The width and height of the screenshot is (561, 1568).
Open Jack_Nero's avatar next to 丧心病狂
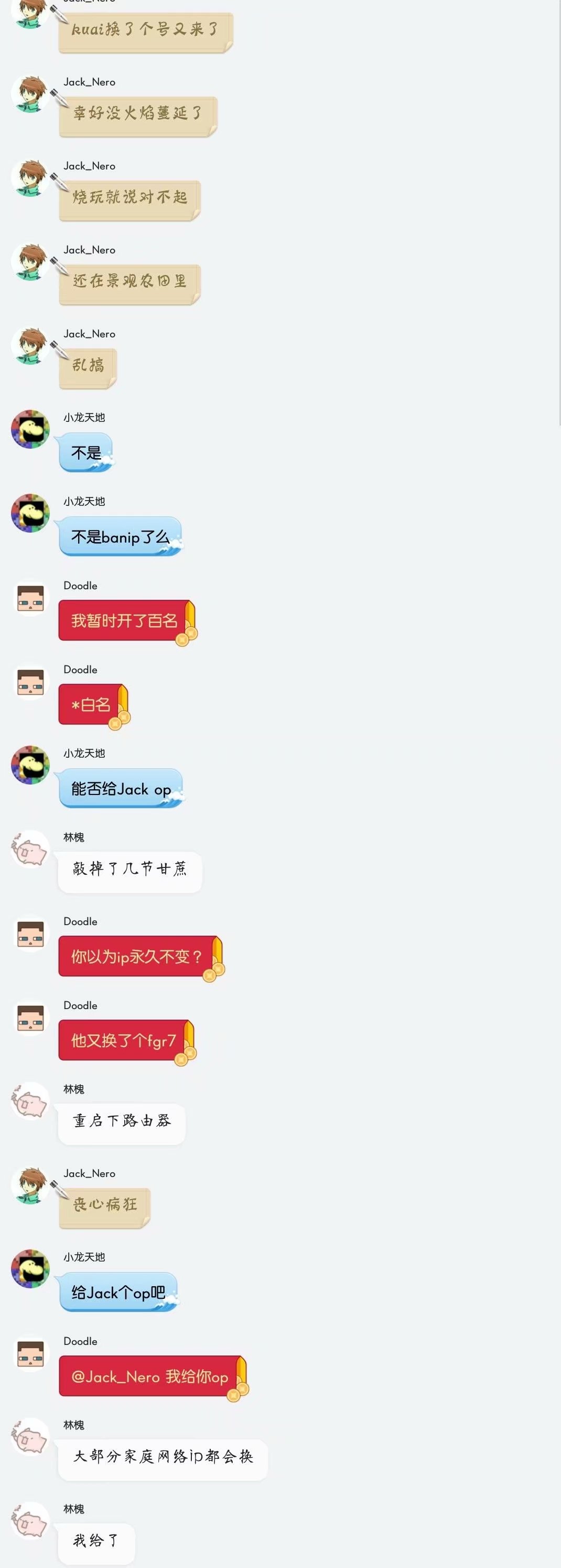[30, 1185]
